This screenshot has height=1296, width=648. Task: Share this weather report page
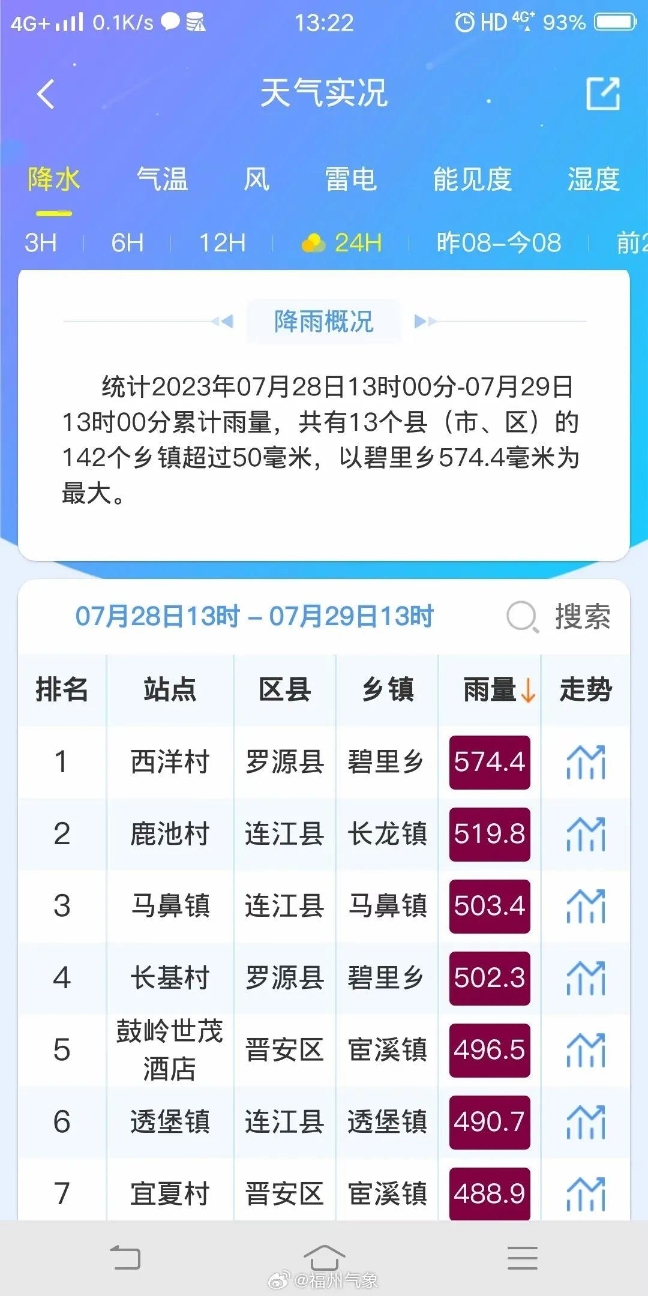click(x=602, y=93)
